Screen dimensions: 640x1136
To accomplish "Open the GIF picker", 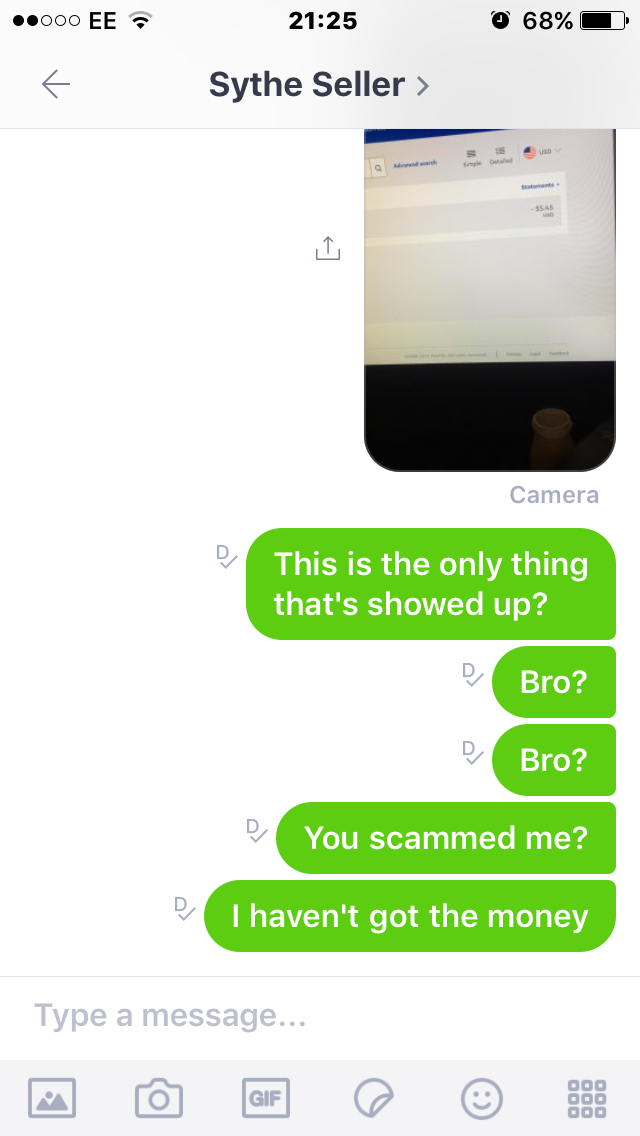I will point(265,1099).
